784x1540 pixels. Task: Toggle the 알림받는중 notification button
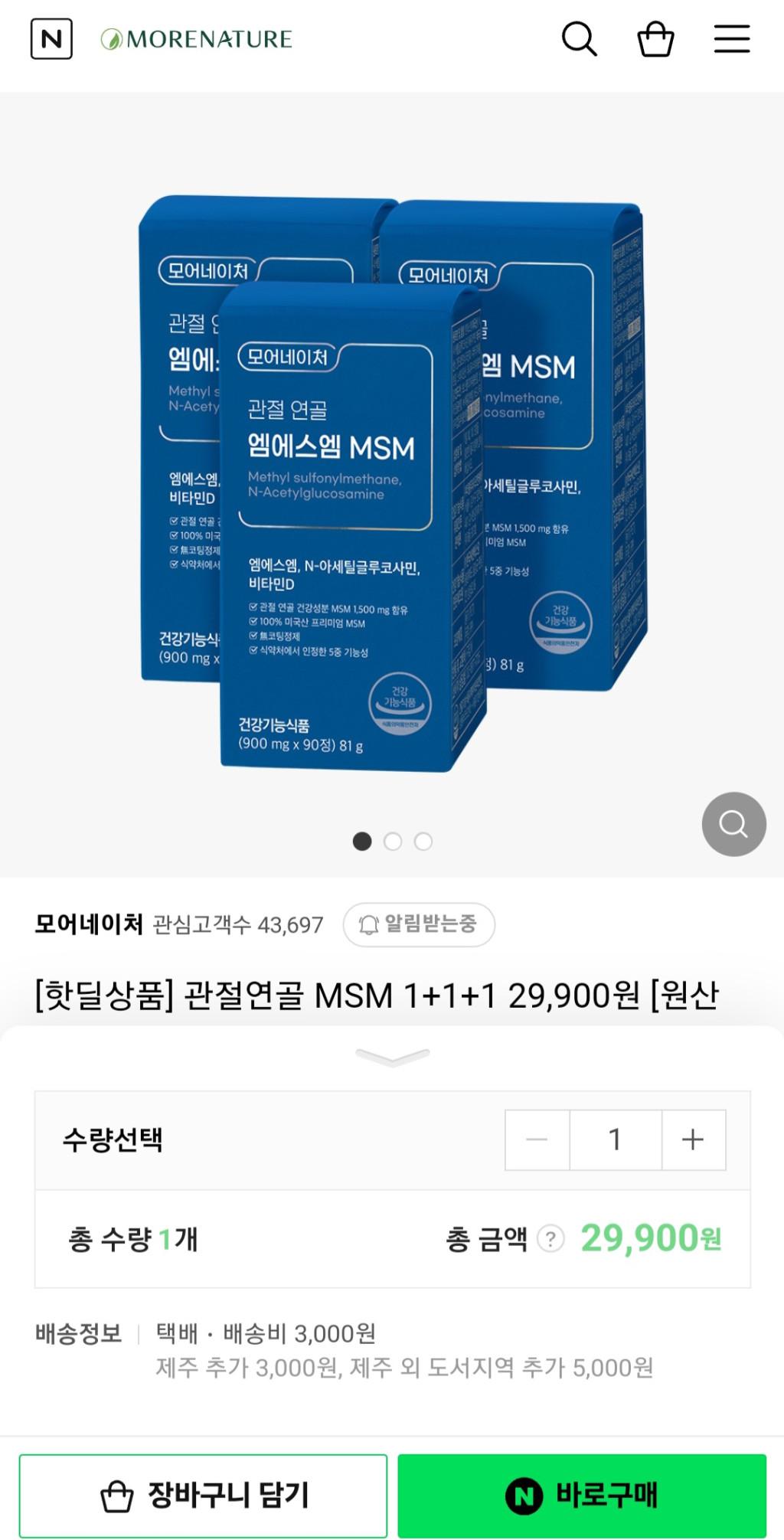419,924
